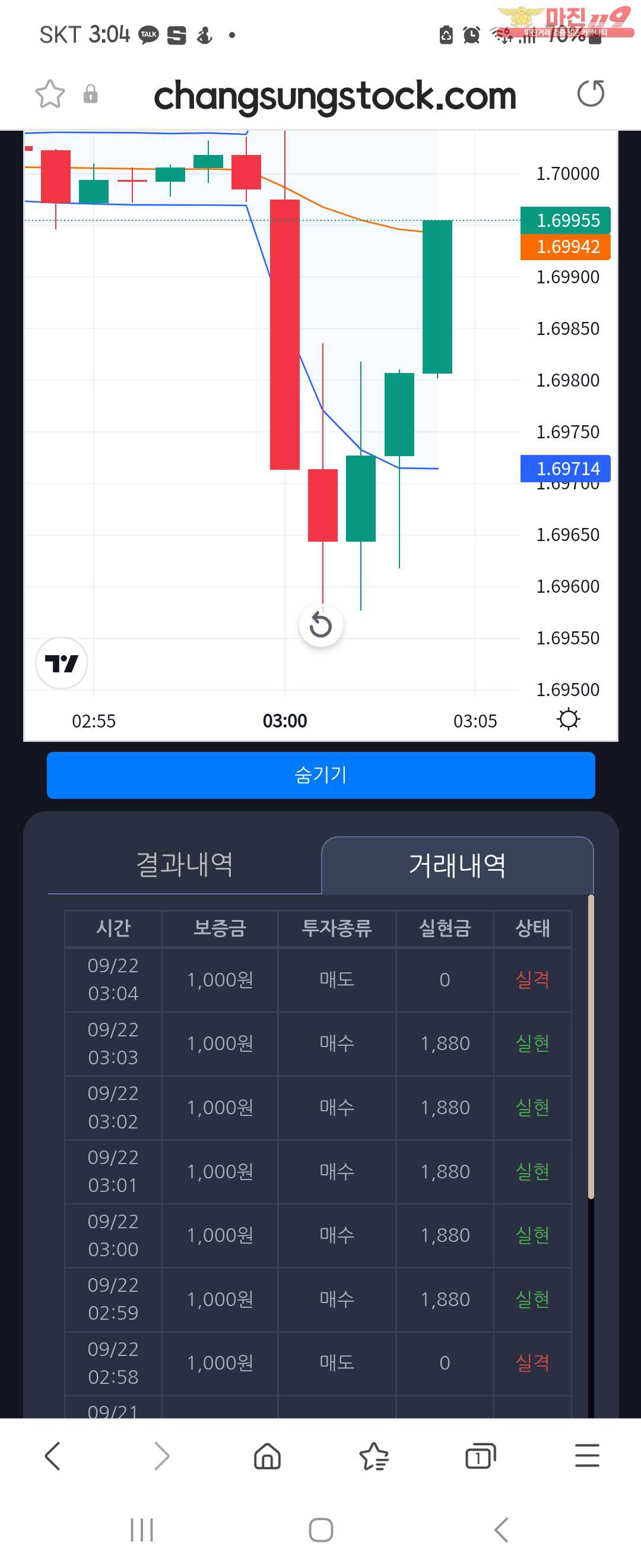Select the 거래내역 tab
The width and height of the screenshot is (641, 1568).
[457, 865]
